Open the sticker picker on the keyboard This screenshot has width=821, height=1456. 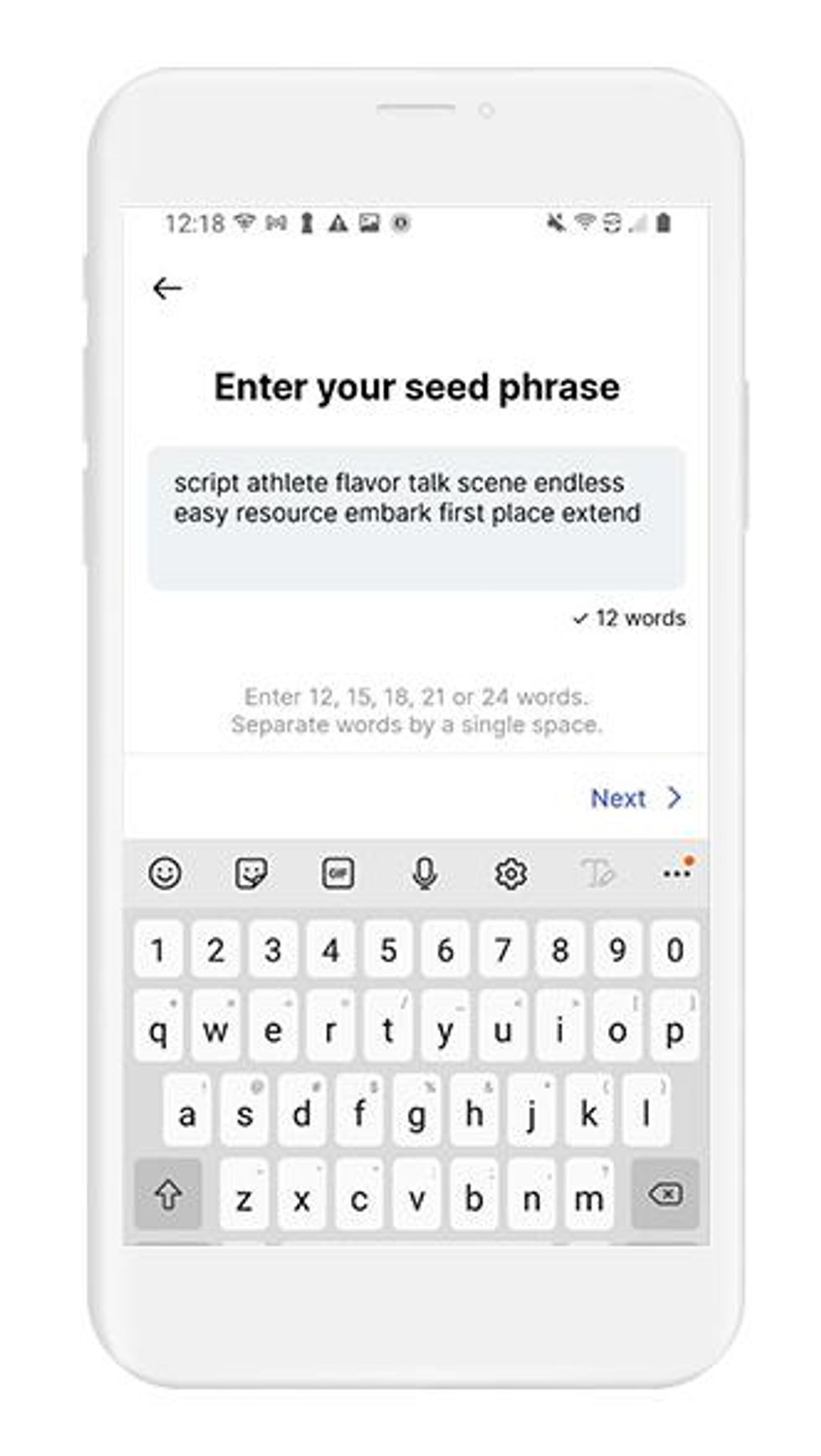point(250,873)
